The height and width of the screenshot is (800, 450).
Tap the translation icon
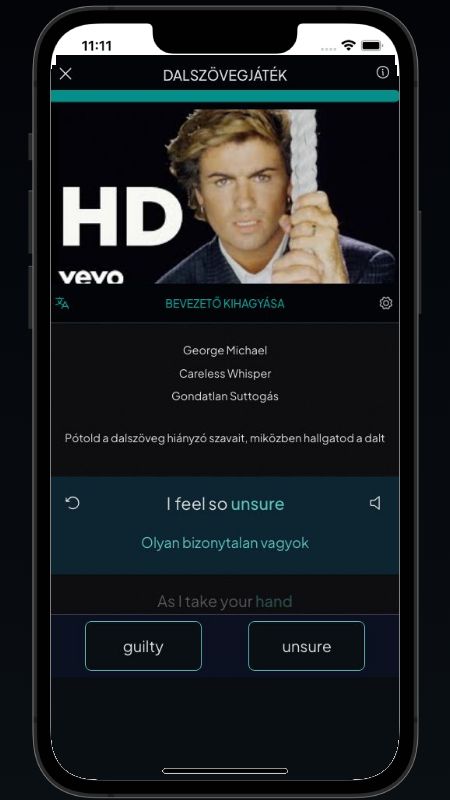[x=62, y=304]
